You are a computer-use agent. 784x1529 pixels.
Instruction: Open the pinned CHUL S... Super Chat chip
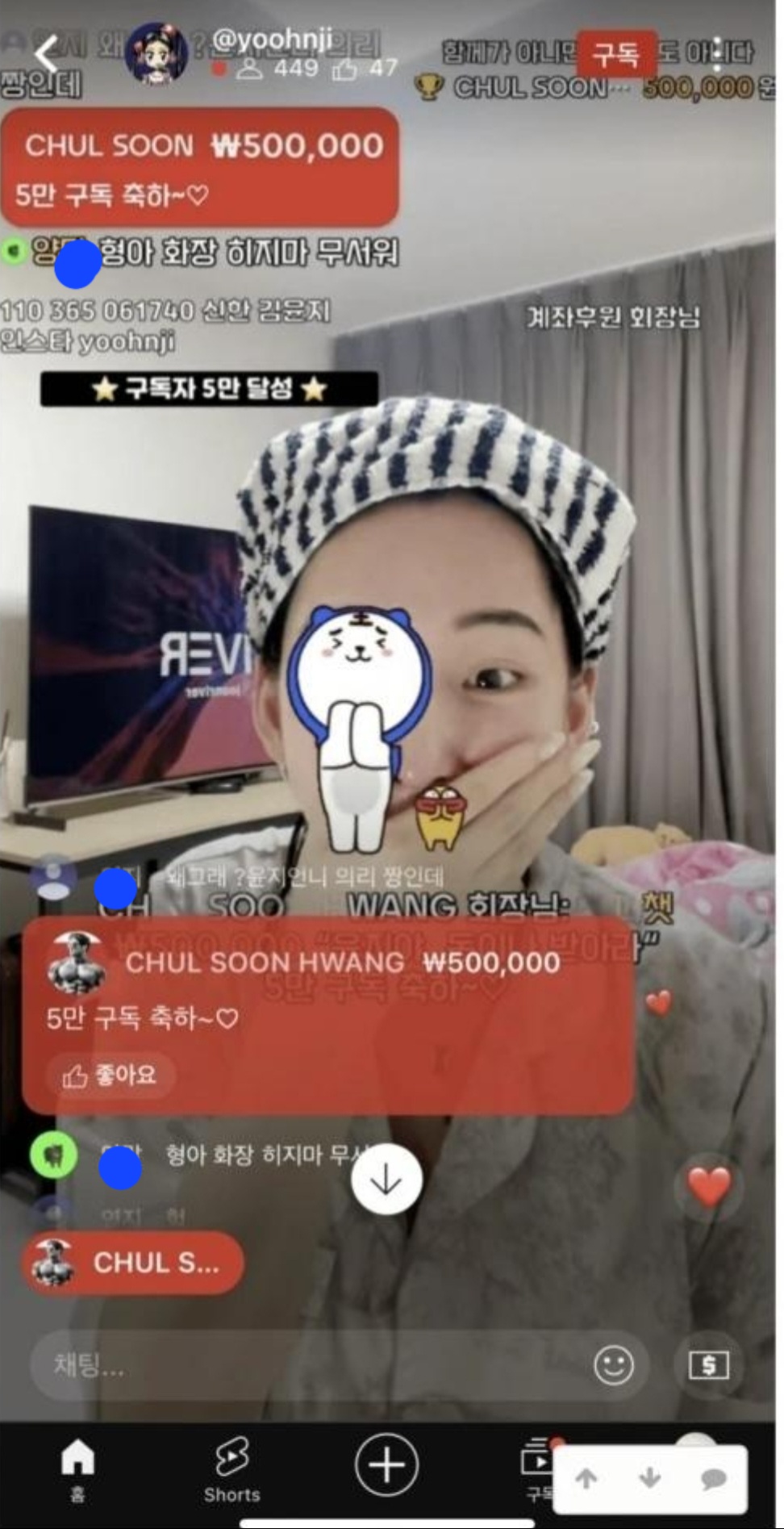tap(133, 1263)
